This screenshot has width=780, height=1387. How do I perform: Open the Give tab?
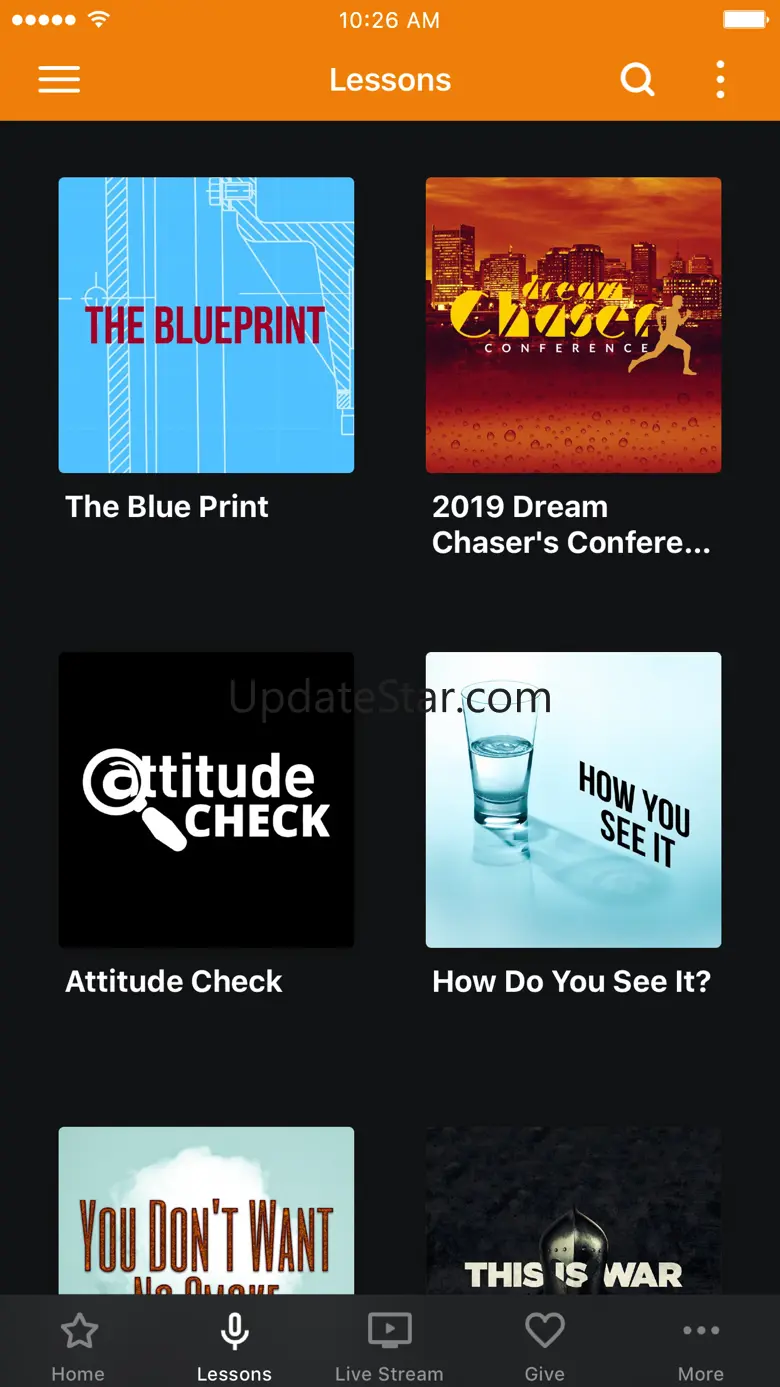click(545, 1346)
